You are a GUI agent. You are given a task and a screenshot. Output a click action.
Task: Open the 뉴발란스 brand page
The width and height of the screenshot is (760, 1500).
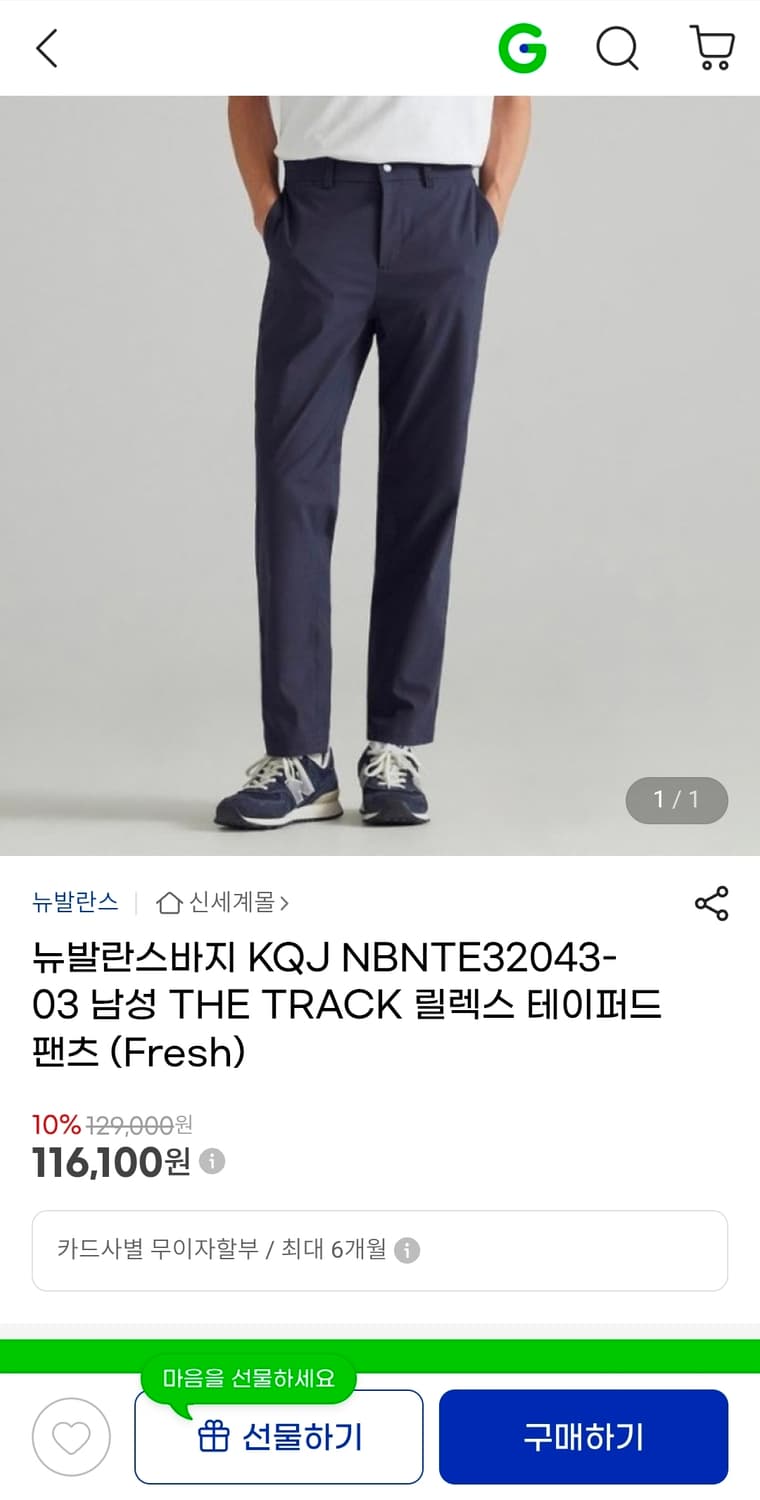73,902
